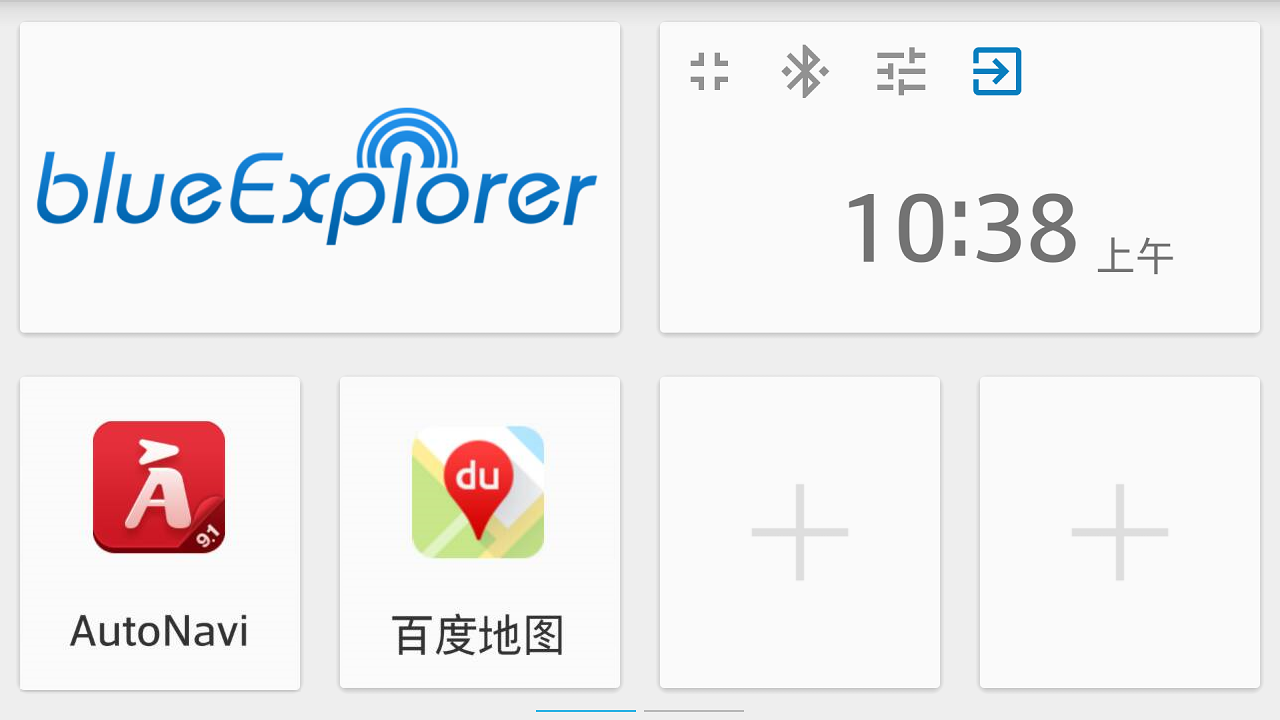Add an app via the plus tile beside 百度地图

click(x=799, y=532)
